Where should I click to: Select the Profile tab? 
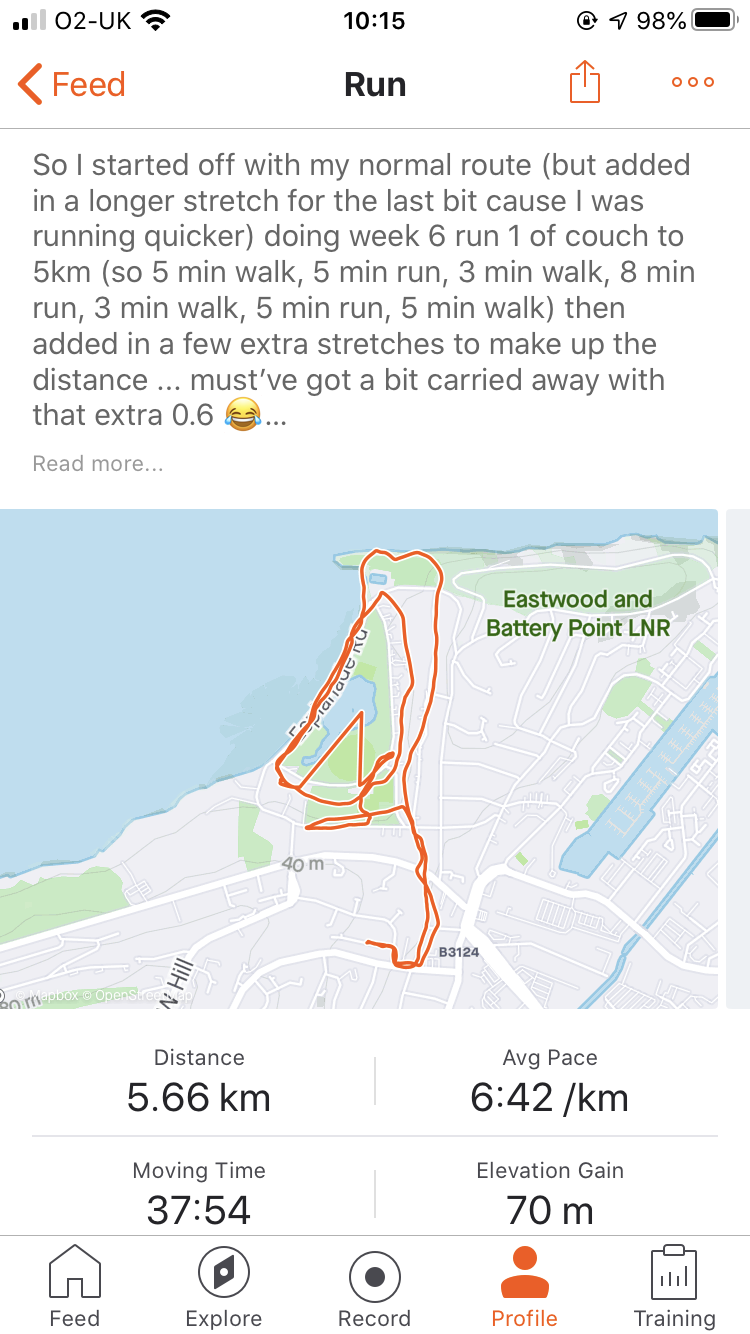point(524,1287)
